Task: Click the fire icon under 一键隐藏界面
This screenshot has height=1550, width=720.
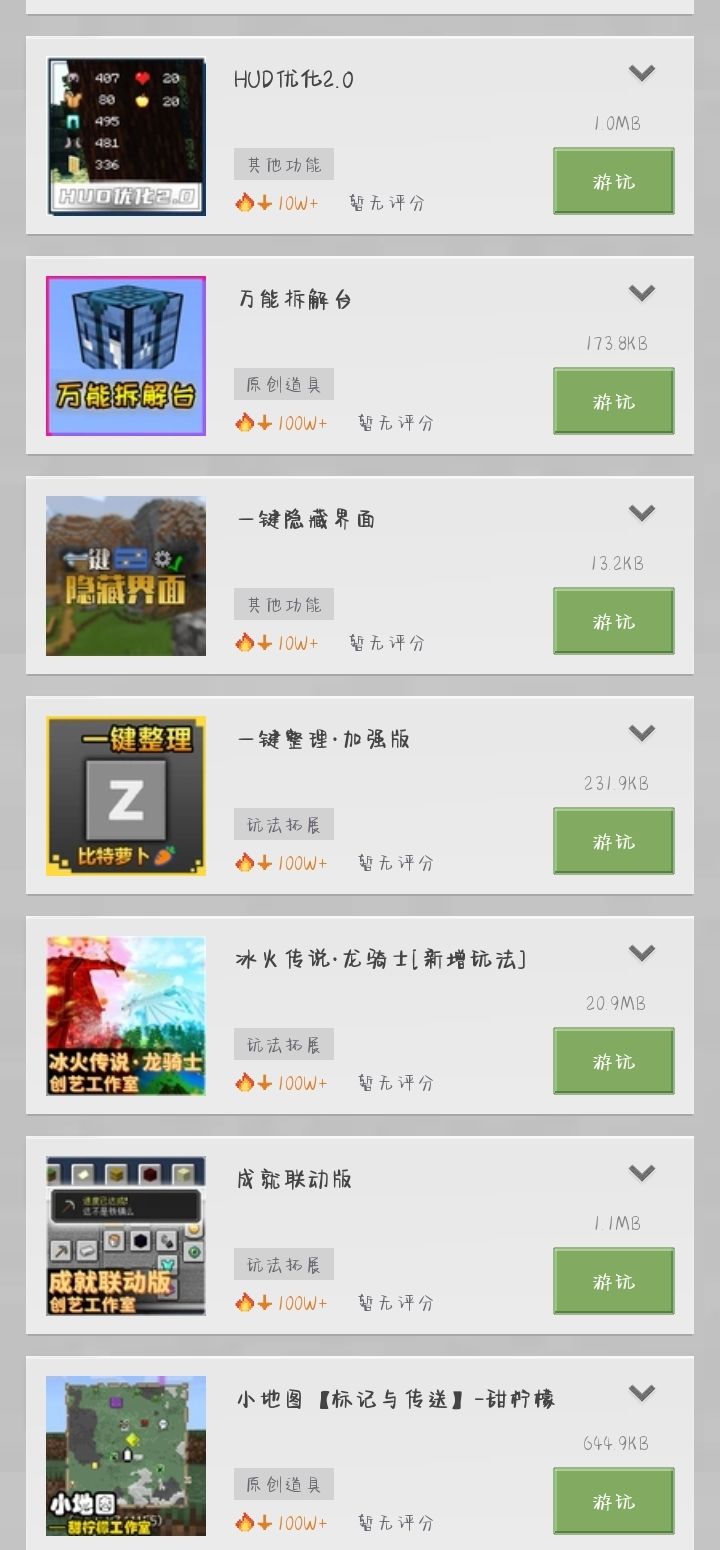Action: (246, 643)
